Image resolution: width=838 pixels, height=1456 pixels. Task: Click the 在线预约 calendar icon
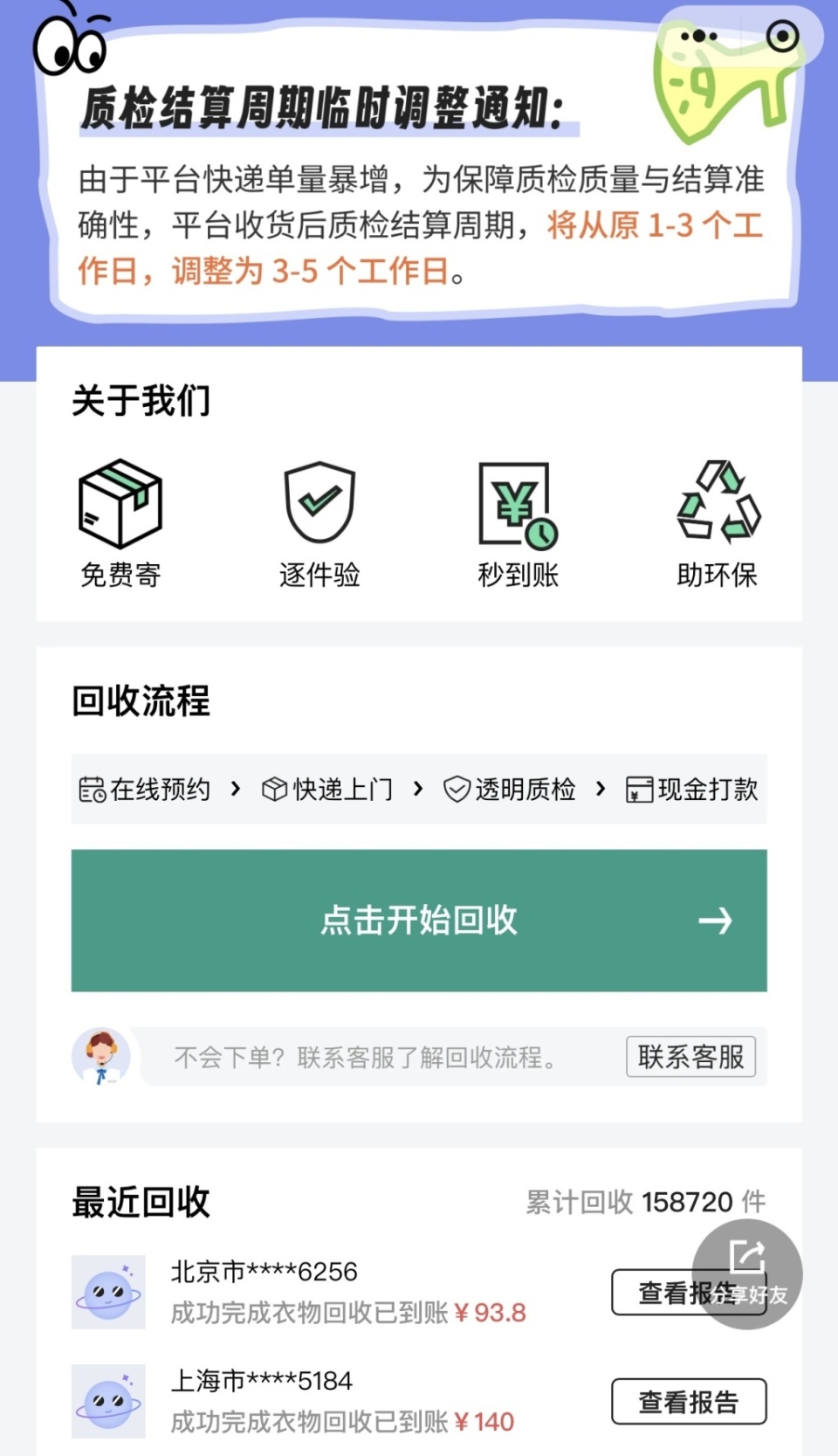pos(91,789)
